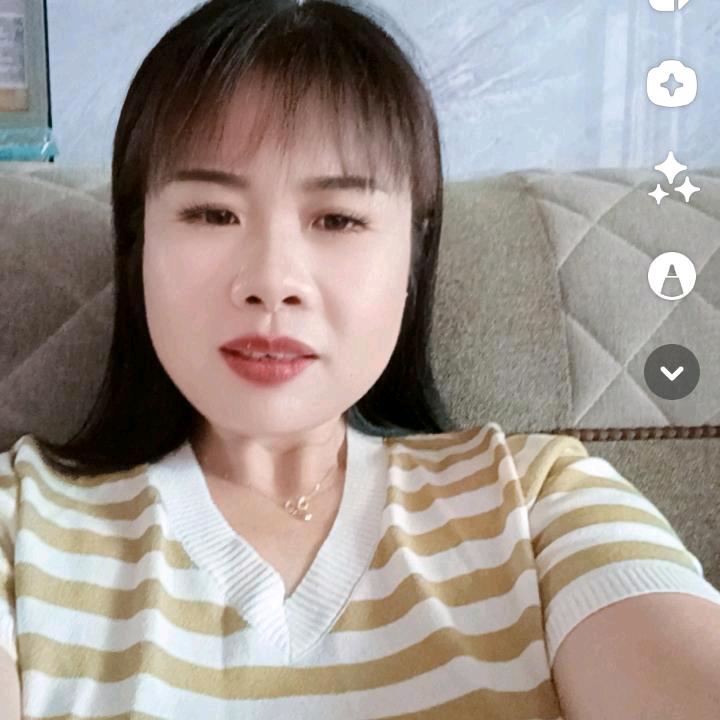
Task: Open the sparkle beautify effects
Action: [x=672, y=179]
